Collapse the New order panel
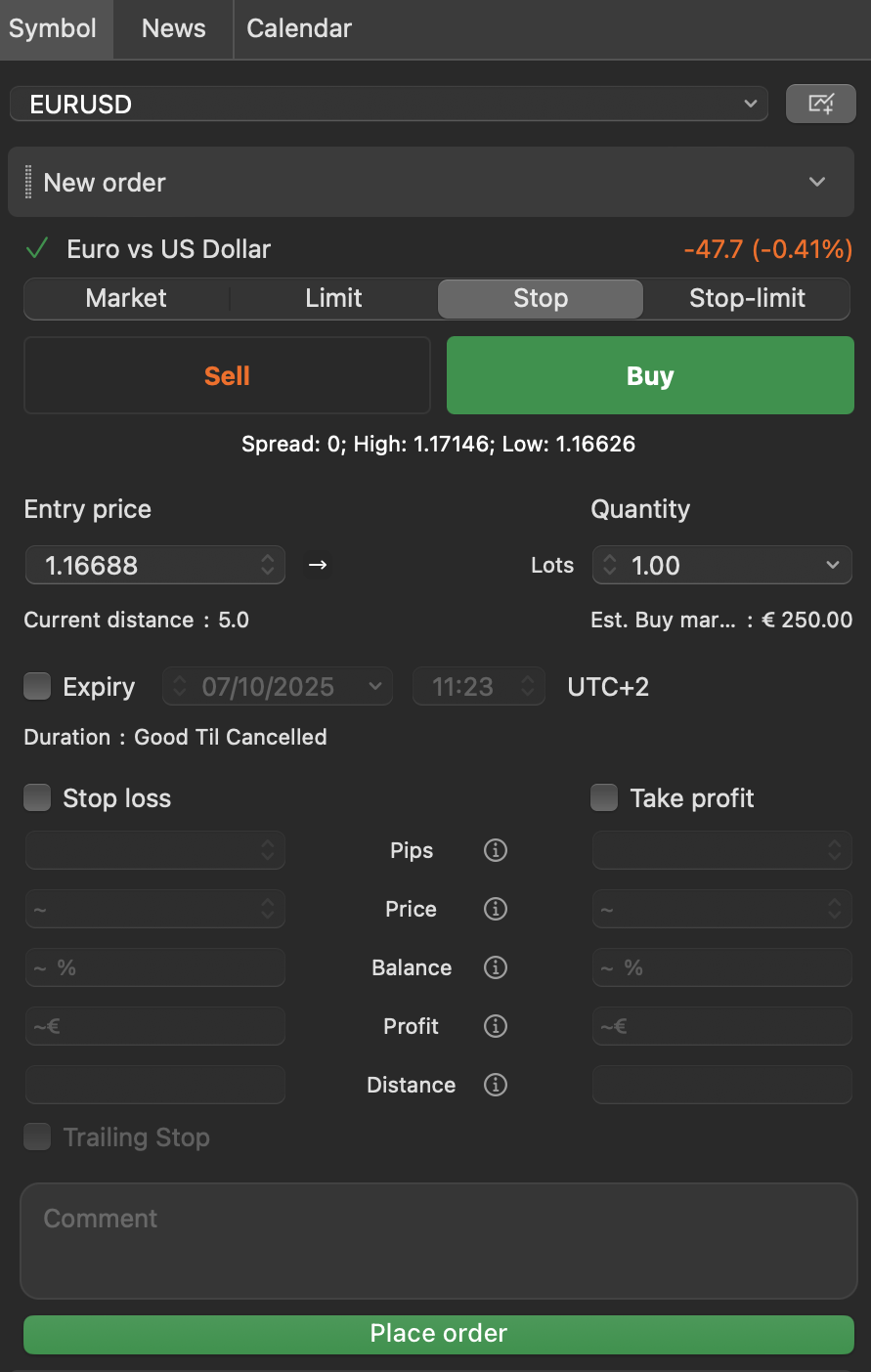871x1372 pixels. point(817,182)
